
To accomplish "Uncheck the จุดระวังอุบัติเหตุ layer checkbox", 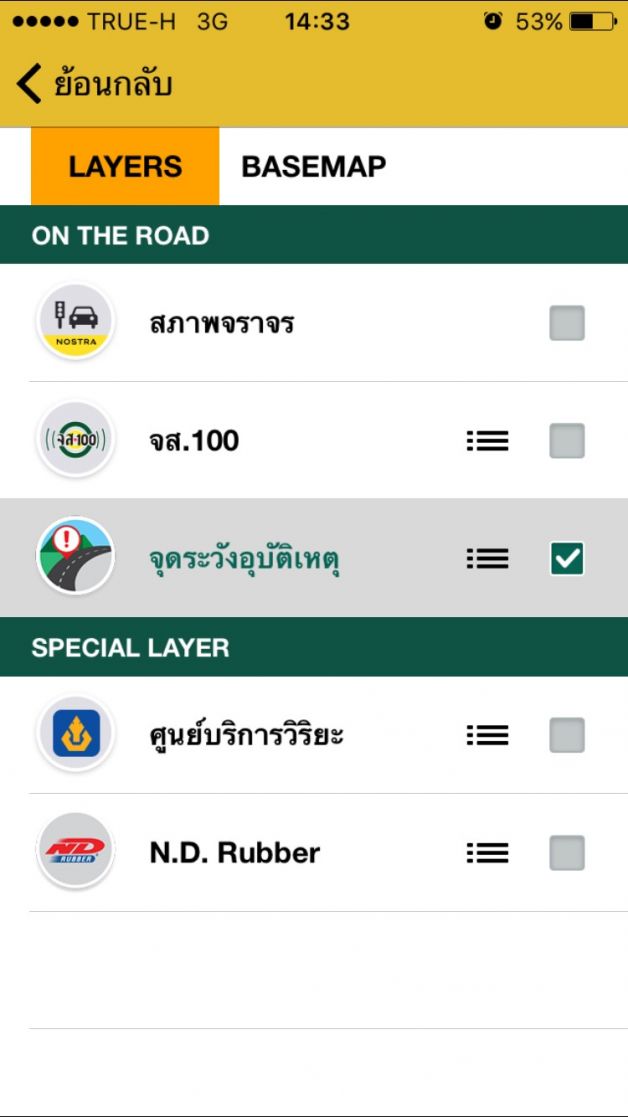I will click(567, 558).
